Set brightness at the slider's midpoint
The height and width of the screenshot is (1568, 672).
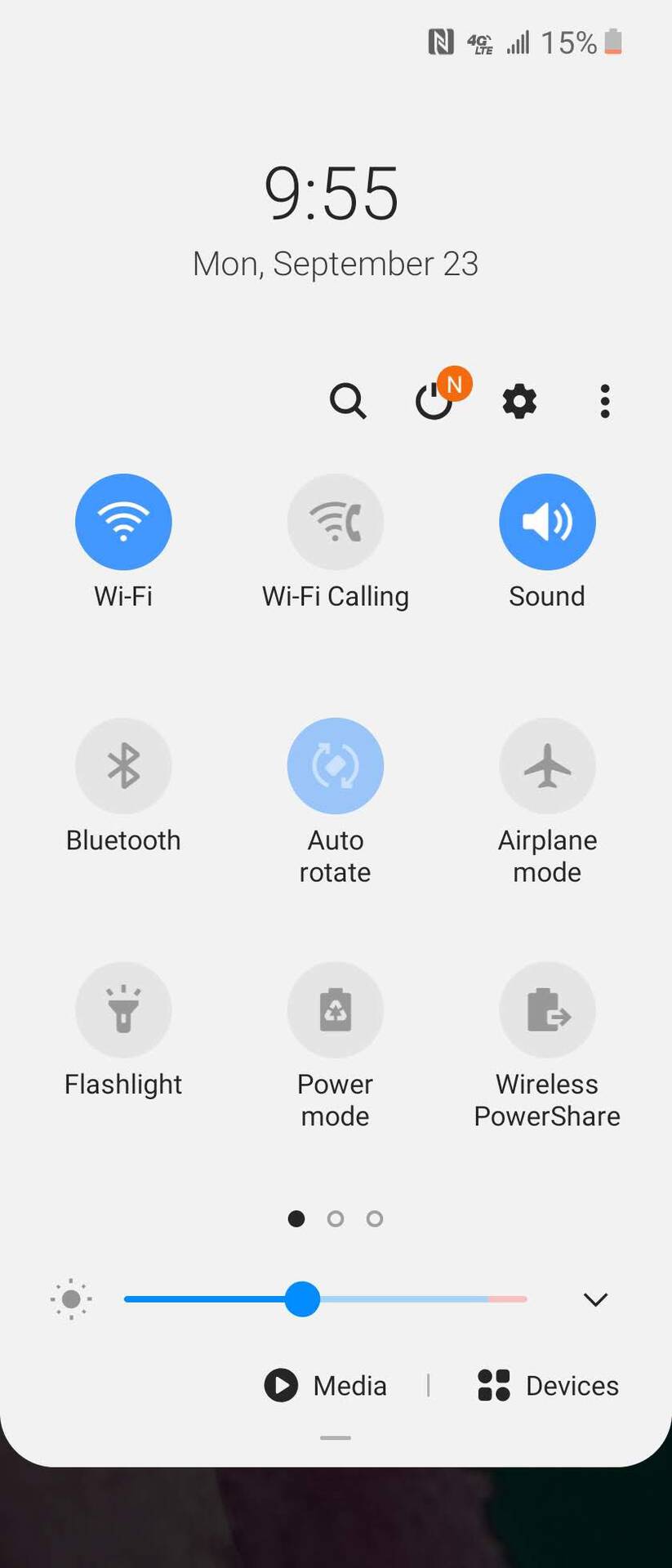click(326, 1299)
